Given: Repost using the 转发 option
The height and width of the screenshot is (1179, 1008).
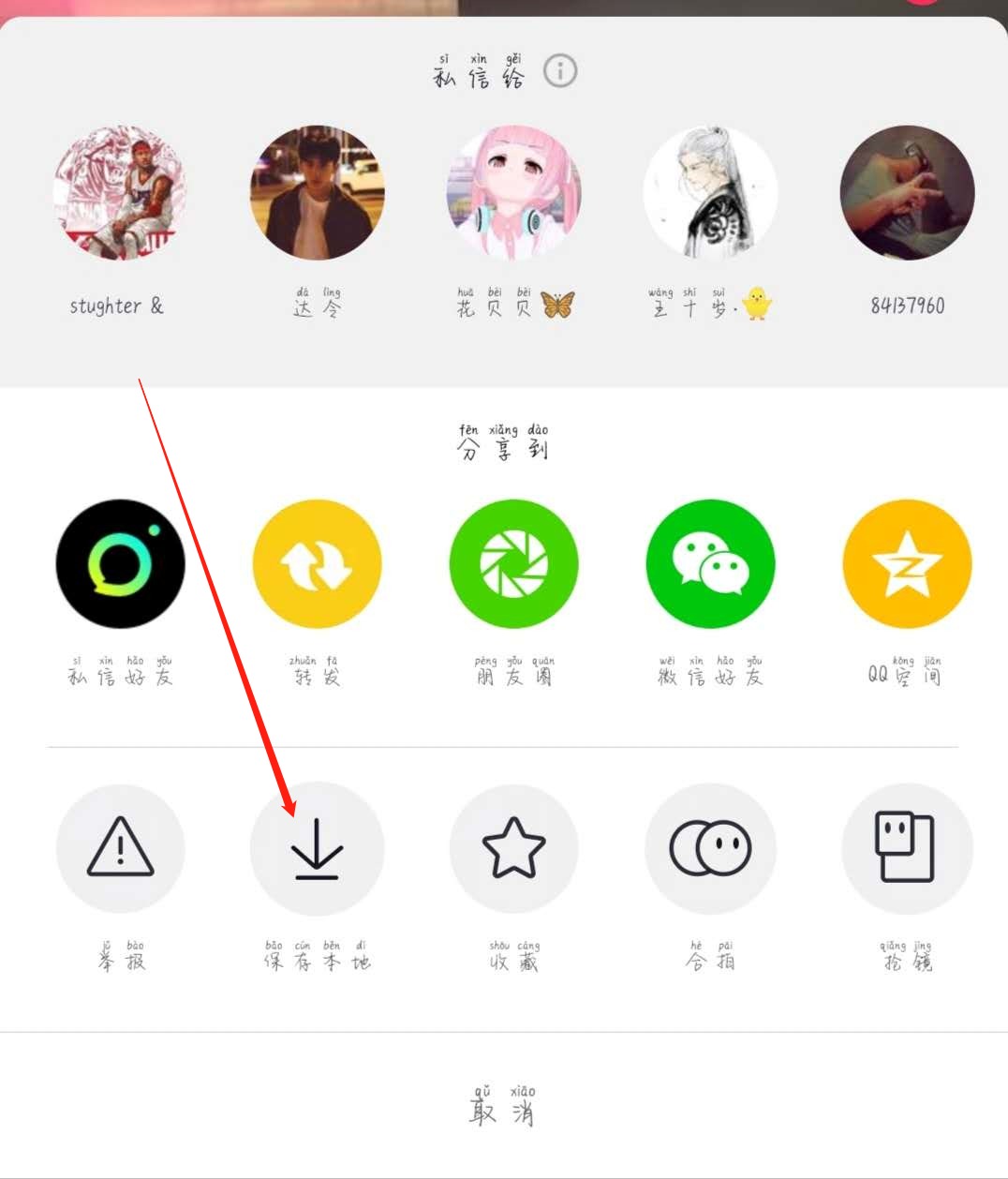Looking at the screenshot, I should [317, 564].
